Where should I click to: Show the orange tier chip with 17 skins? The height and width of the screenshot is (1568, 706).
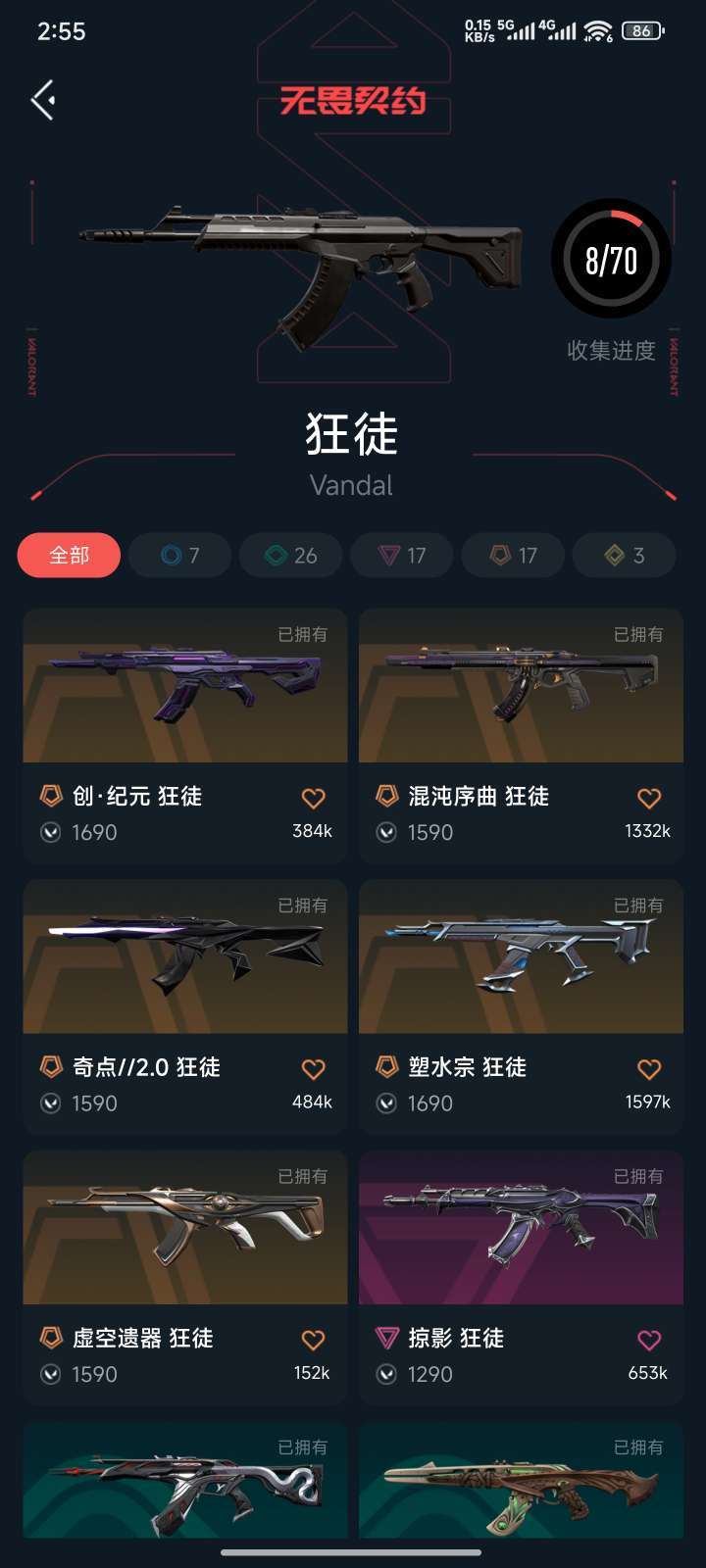pyautogui.click(x=513, y=556)
